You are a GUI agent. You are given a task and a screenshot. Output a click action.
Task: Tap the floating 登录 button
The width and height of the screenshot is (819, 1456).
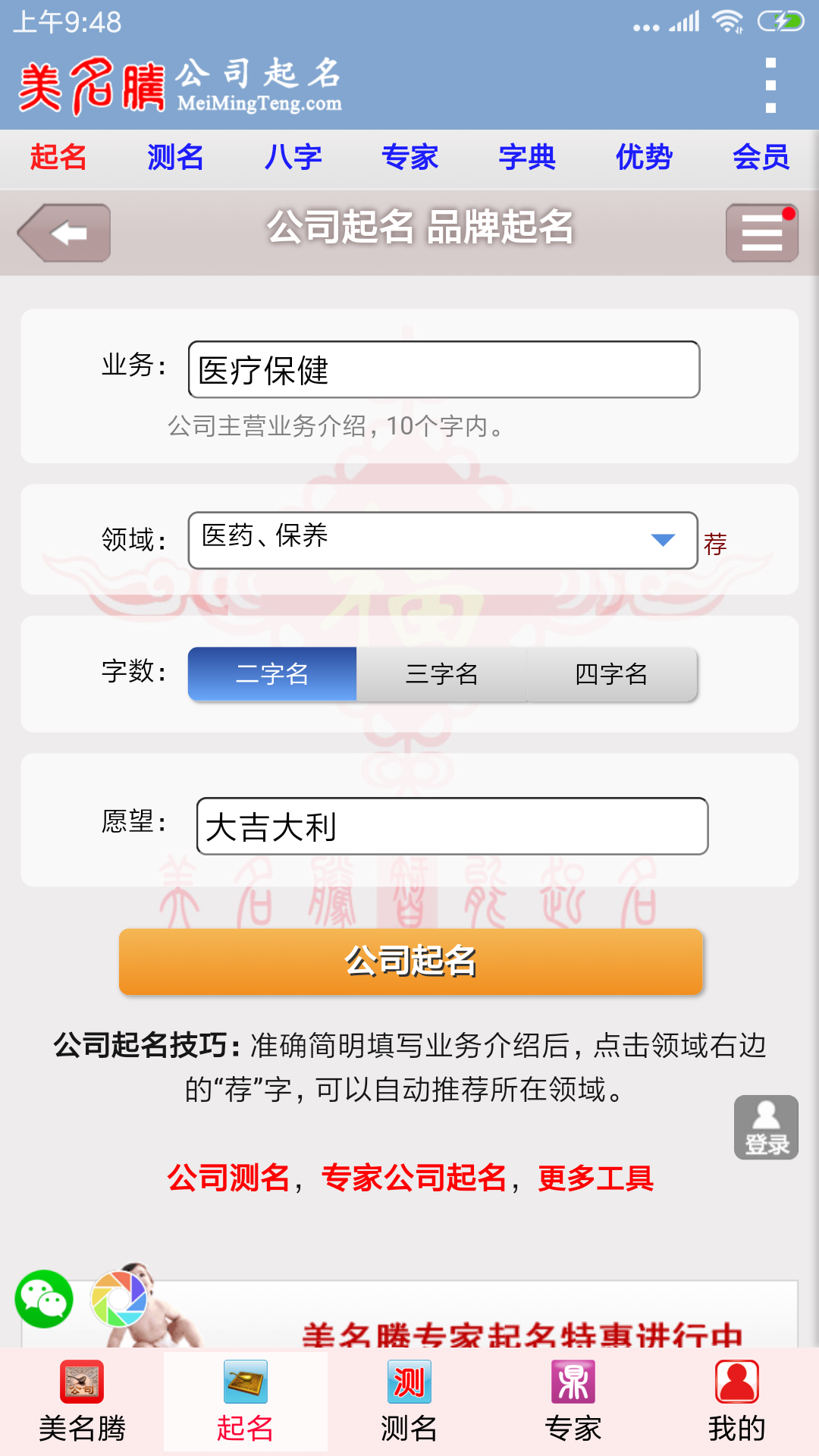point(766,1127)
